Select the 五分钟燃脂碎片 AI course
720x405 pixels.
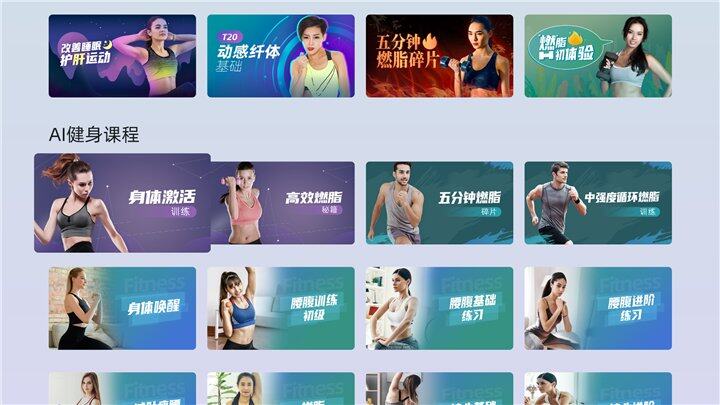point(439,203)
